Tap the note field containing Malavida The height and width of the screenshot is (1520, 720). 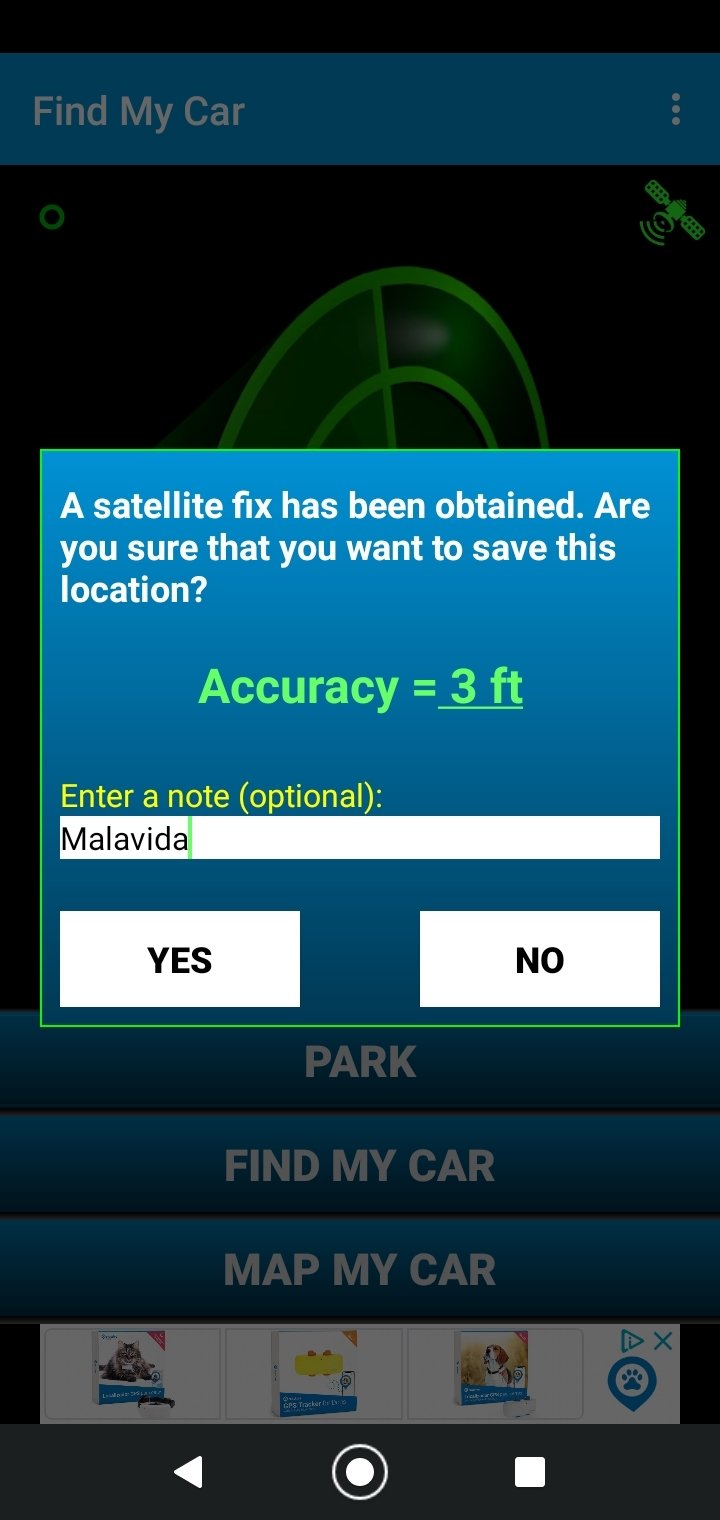pyautogui.click(x=360, y=837)
